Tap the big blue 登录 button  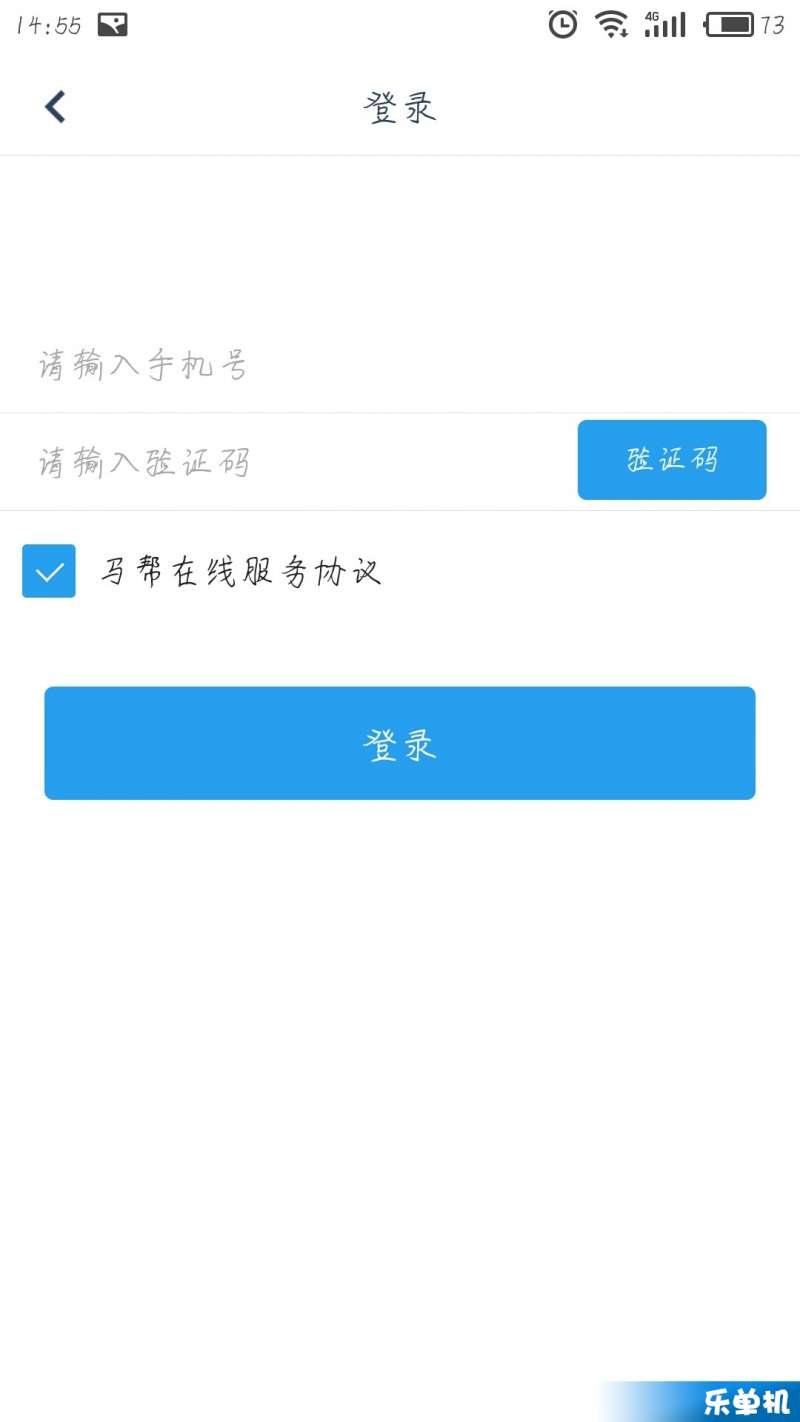[400, 743]
